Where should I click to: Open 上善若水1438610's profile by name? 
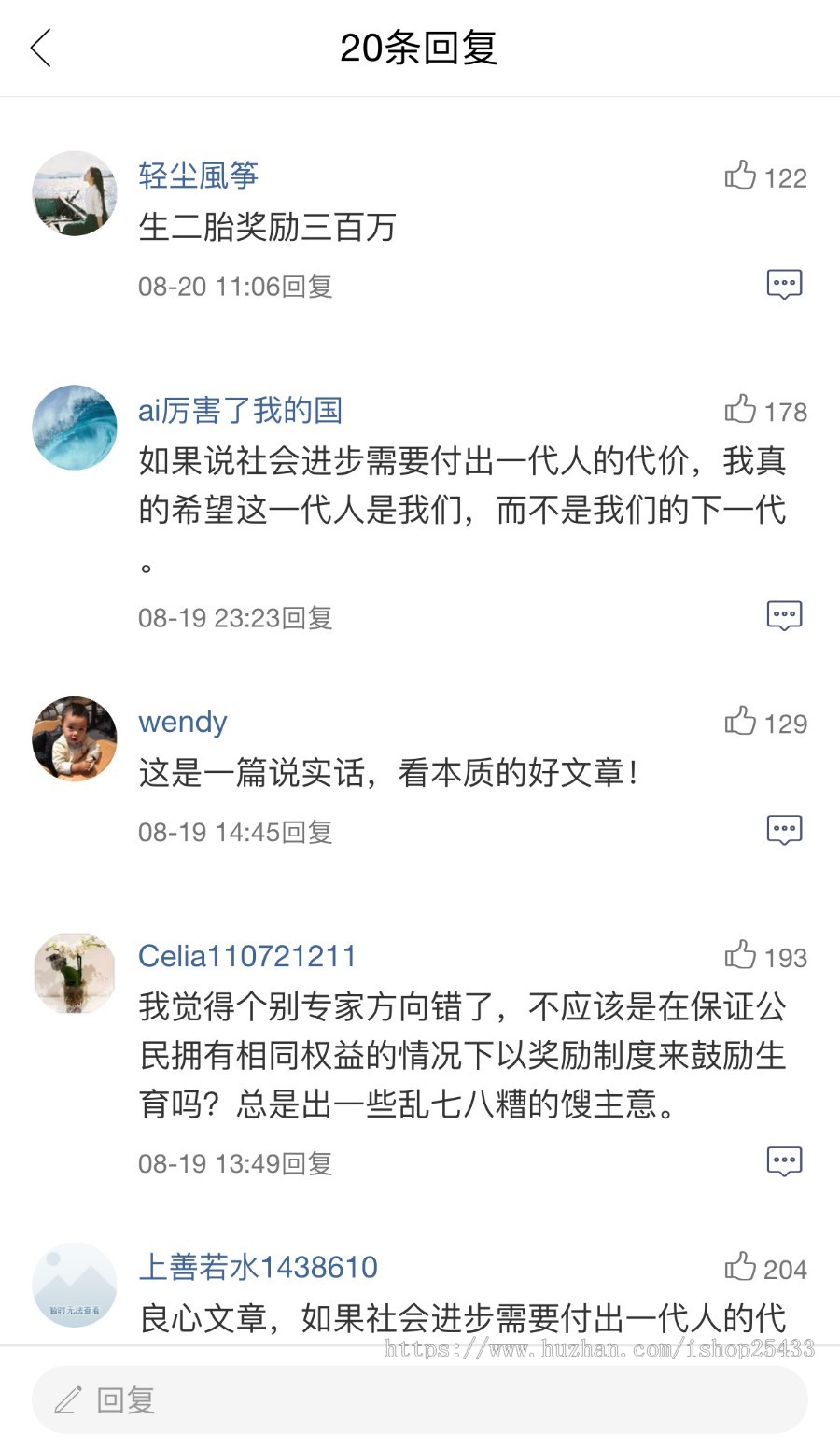(x=259, y=1267)
